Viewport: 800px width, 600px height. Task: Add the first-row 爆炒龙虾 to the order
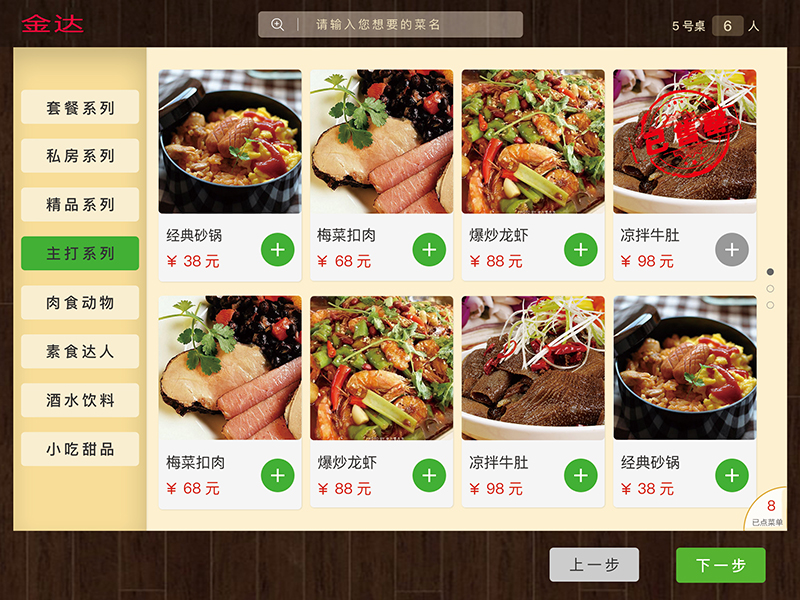pyautogui.click(x=580, y=249)
